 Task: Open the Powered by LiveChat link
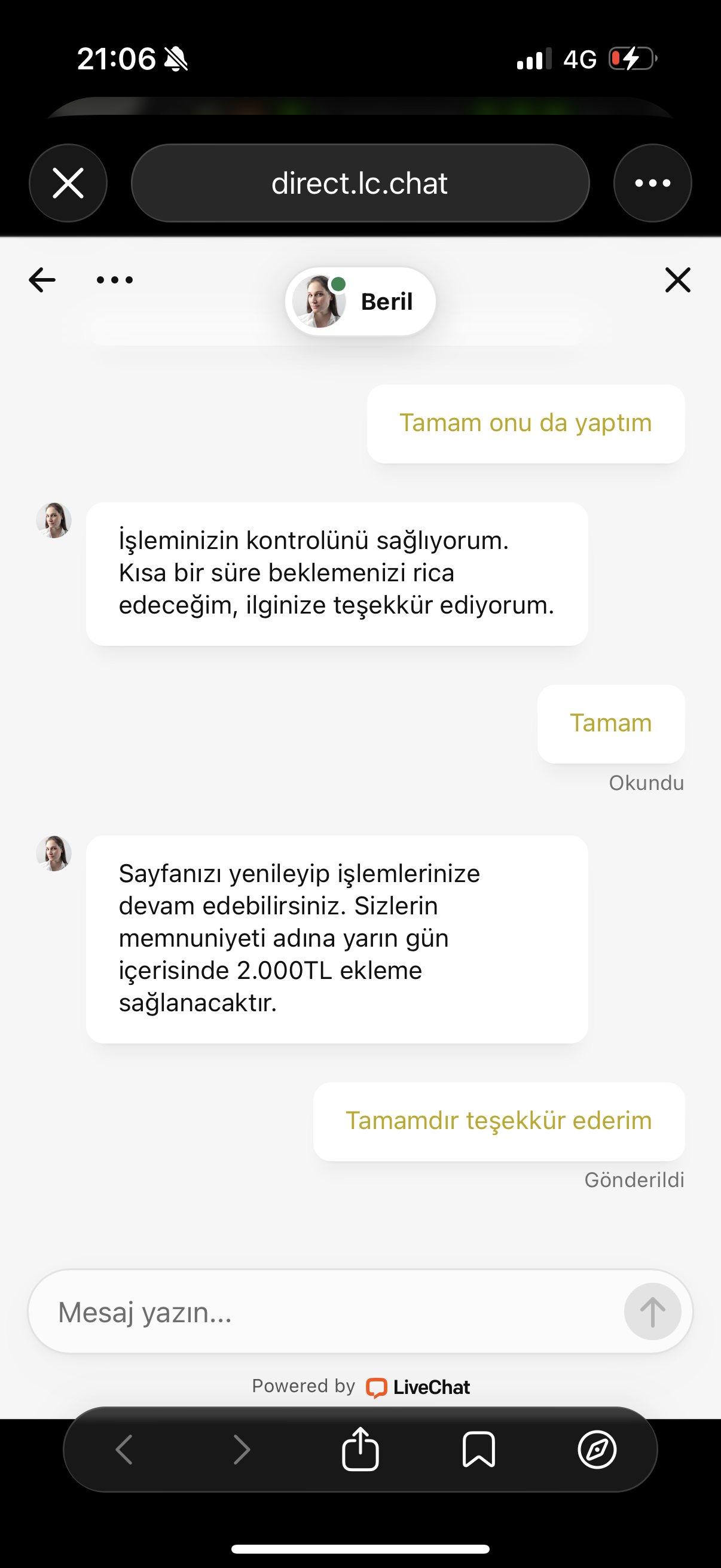(x=361, y=1387)
